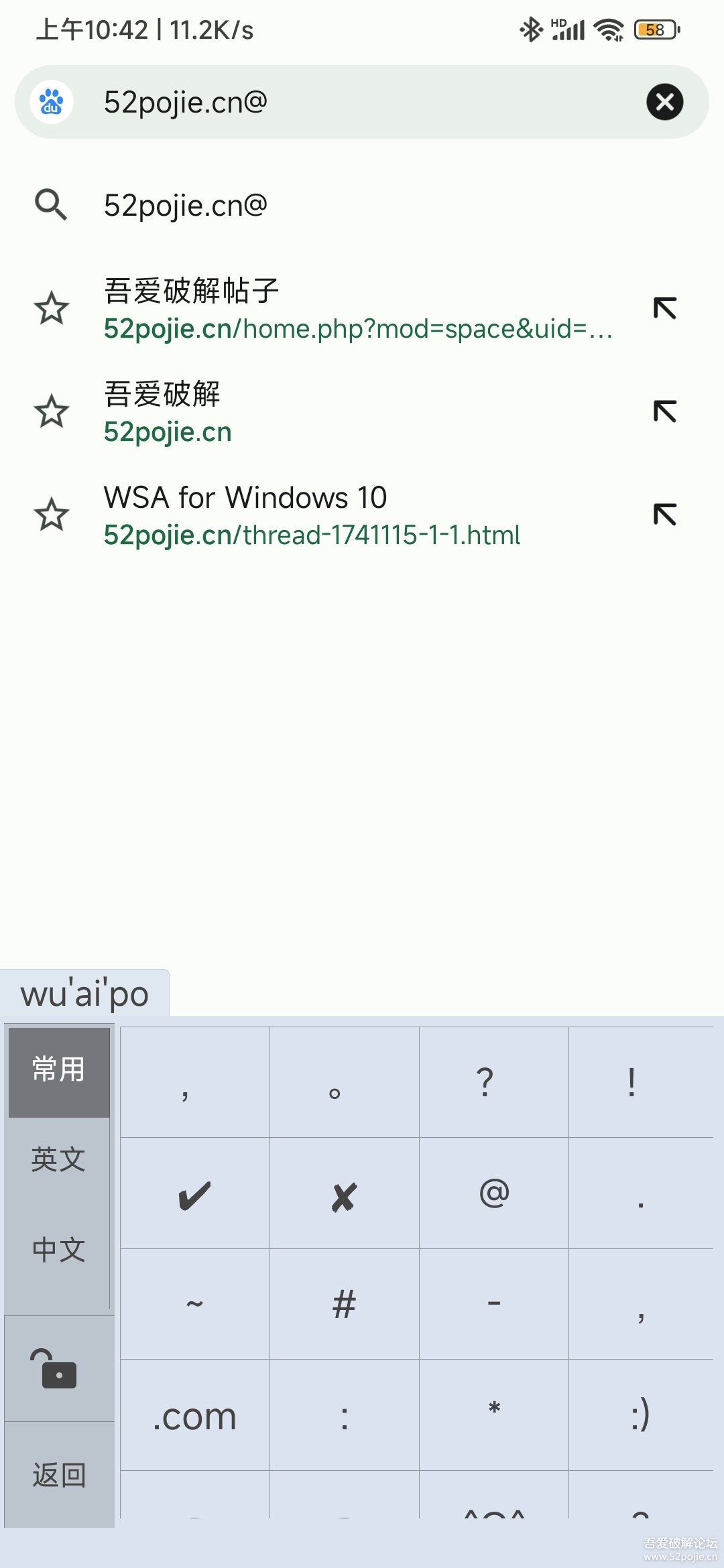The height and width of the screenshot is (1568, 724).
Task: Type the @ symbol key
Action: click(494, 1193)
